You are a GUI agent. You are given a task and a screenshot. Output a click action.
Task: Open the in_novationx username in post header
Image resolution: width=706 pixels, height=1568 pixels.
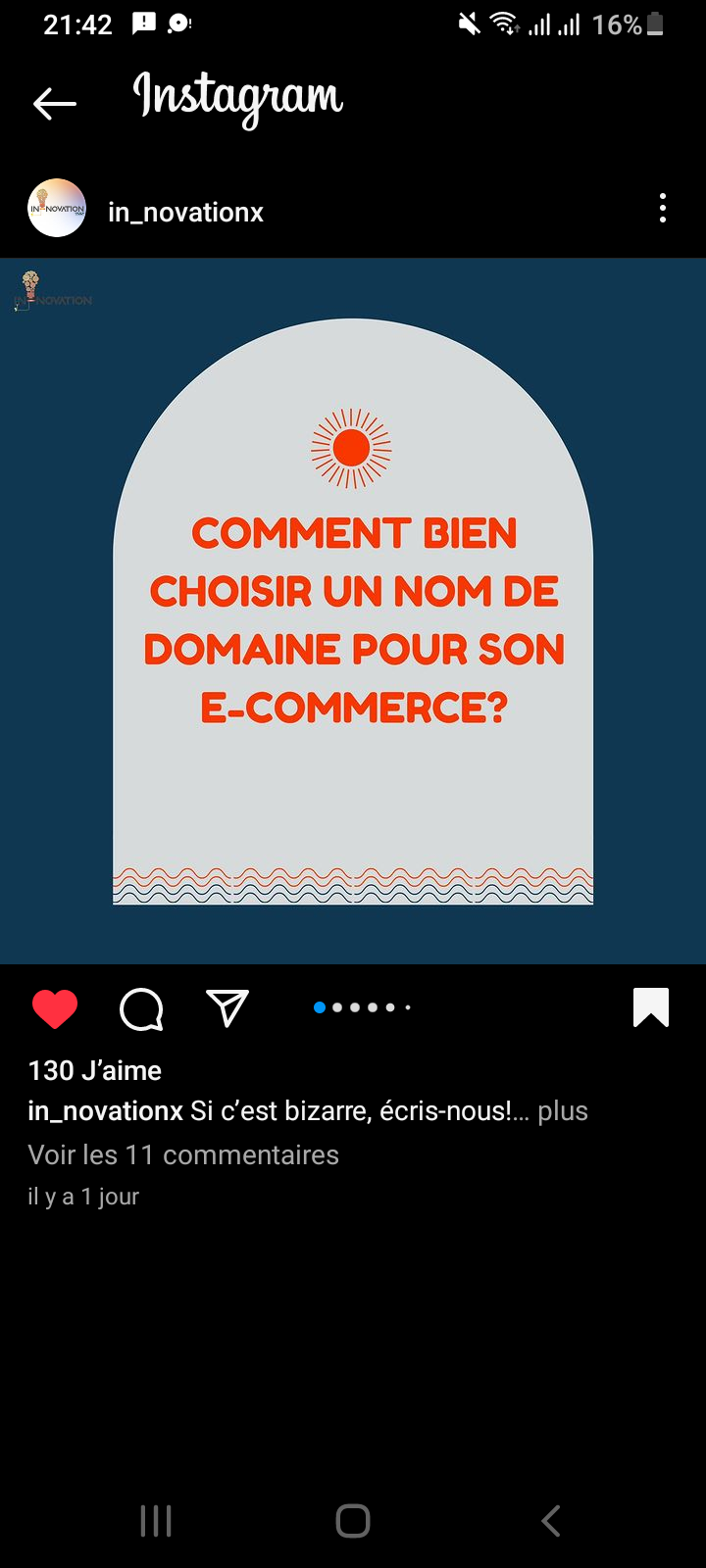pyautogui.click(x=185, y=213)
